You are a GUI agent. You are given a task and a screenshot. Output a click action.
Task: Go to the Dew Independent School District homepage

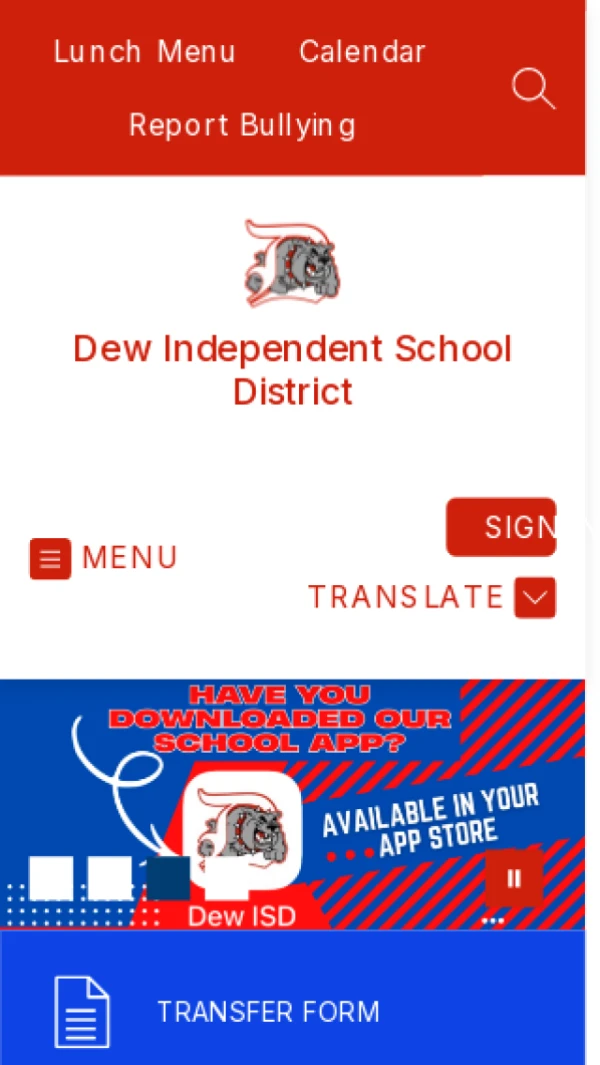coord(292,369)
